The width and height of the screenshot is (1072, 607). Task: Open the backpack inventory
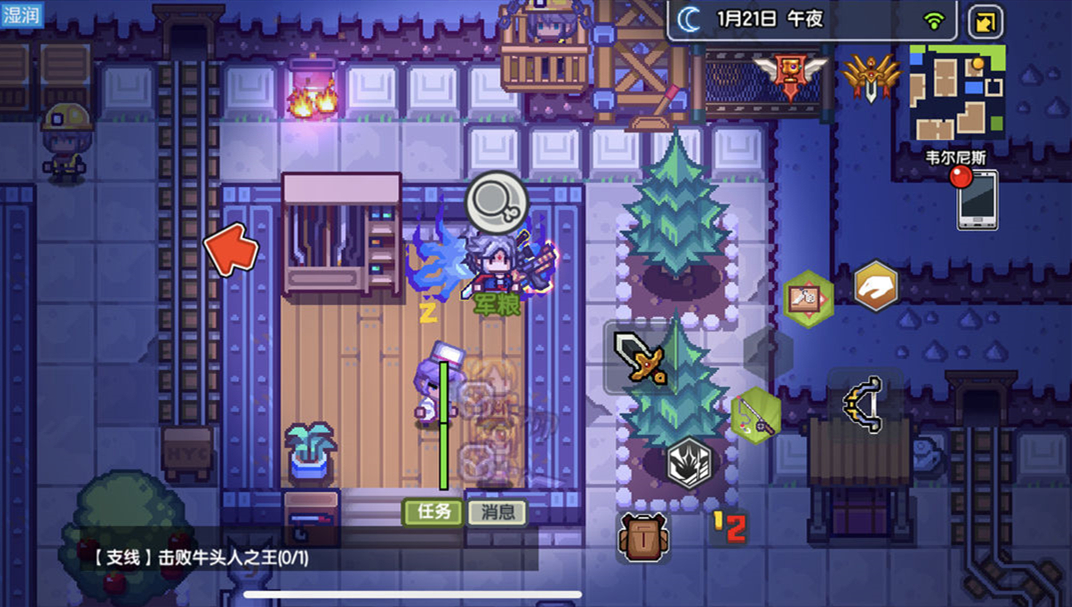[x=643, y=537]
